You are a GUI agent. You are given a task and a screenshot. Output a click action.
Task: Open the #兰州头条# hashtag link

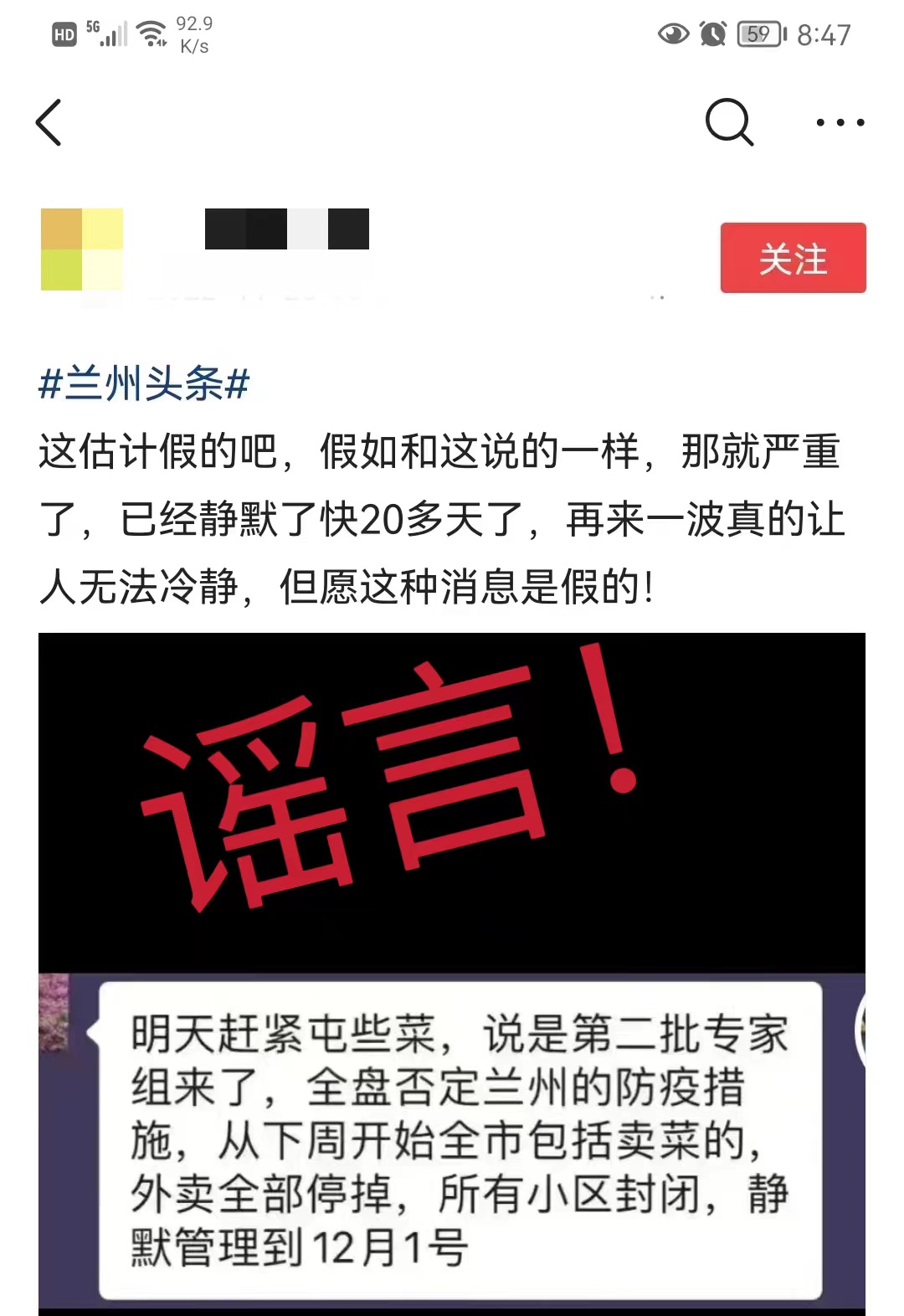coord(144,384)
